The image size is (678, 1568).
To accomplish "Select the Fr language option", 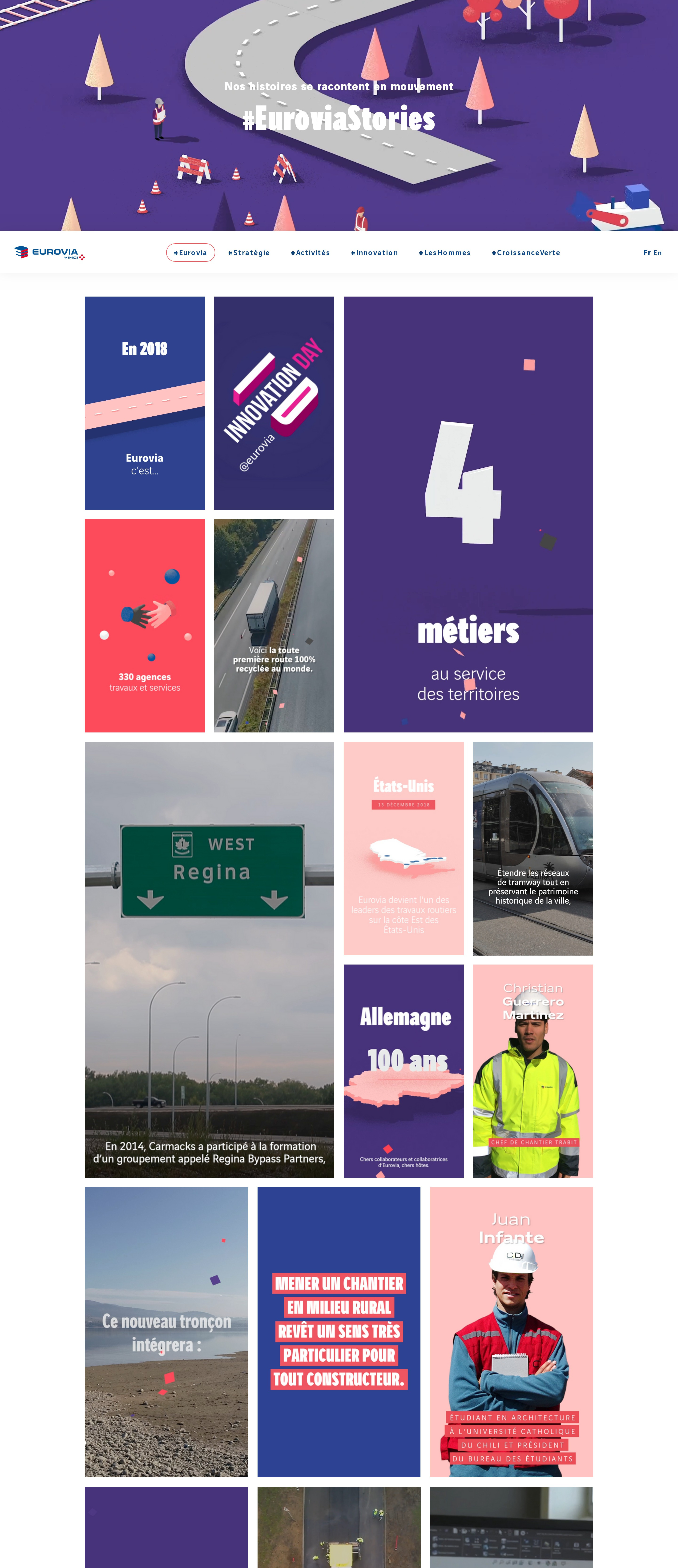I will click(x=647, y=253).
